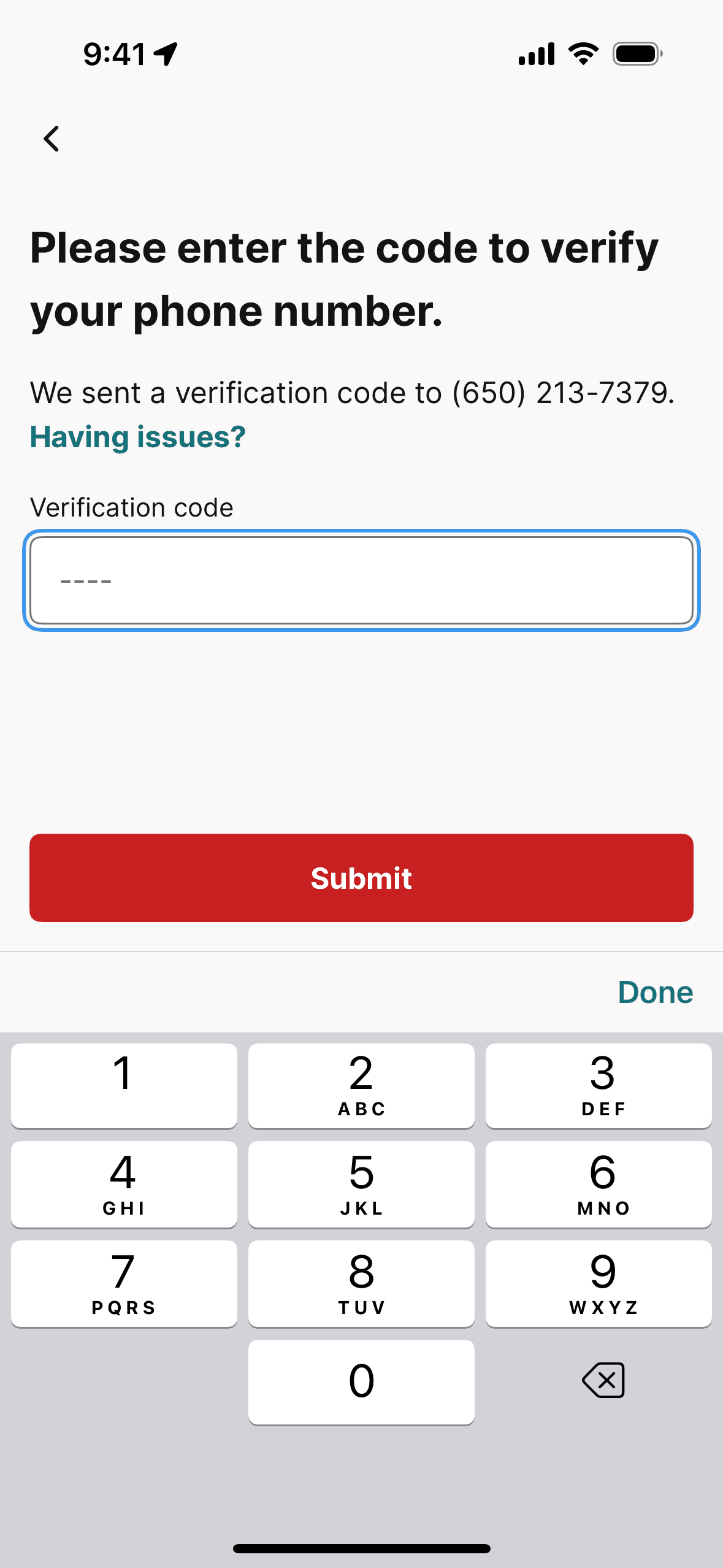This screenshot has width=723, height=1568.
Task: Delete a digit with the backspace key
Action: click(603, 1381)
